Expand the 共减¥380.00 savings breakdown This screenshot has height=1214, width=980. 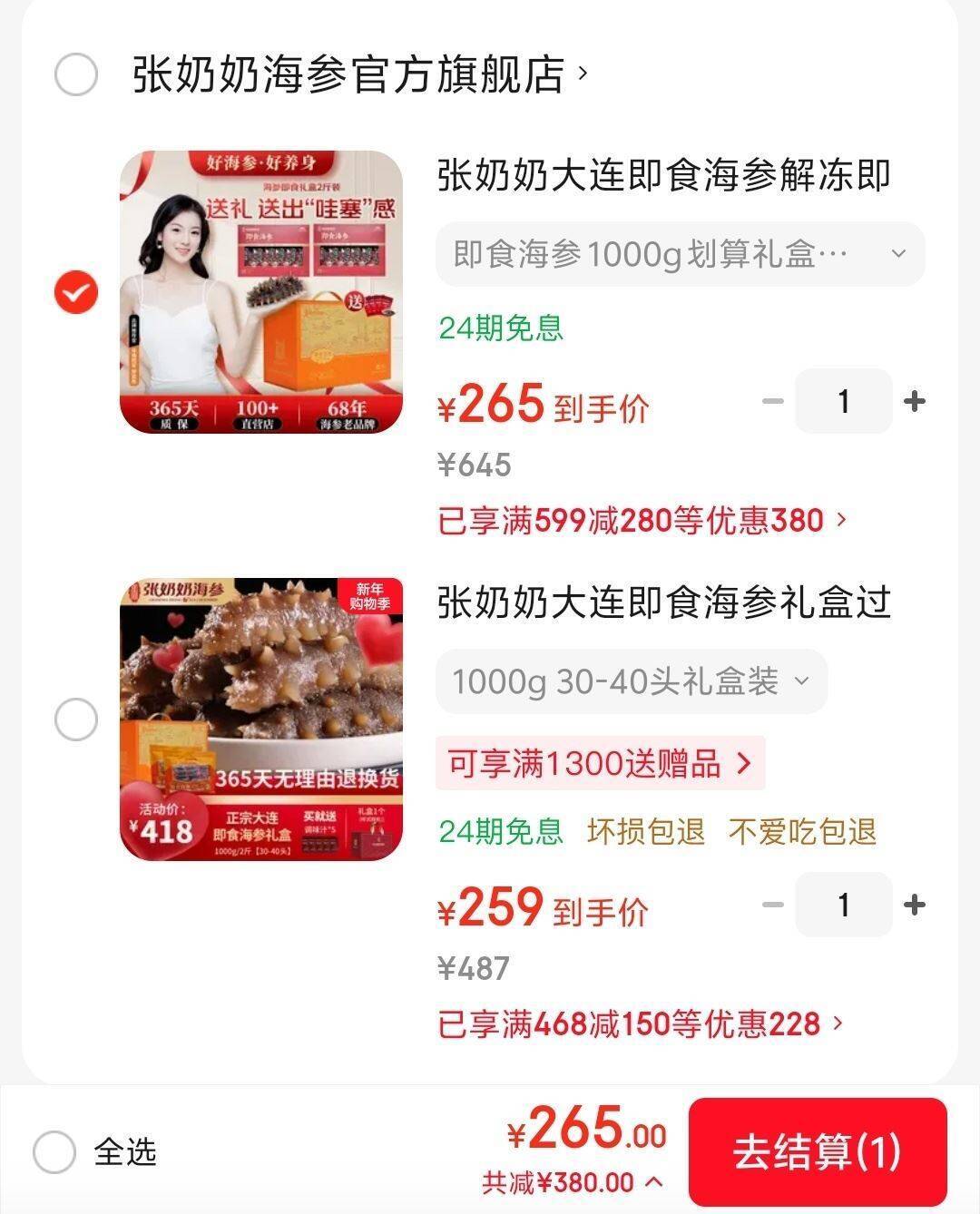[x=572, y=1182]
